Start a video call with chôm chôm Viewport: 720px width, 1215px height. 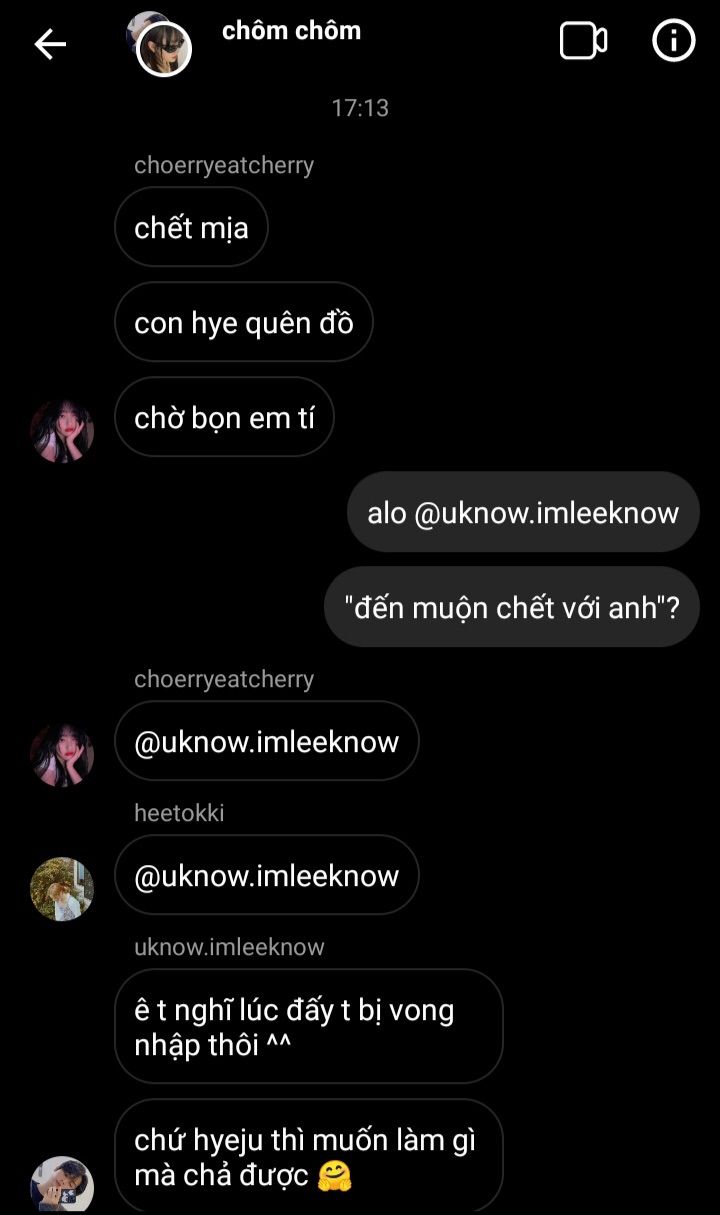point(583,41)
